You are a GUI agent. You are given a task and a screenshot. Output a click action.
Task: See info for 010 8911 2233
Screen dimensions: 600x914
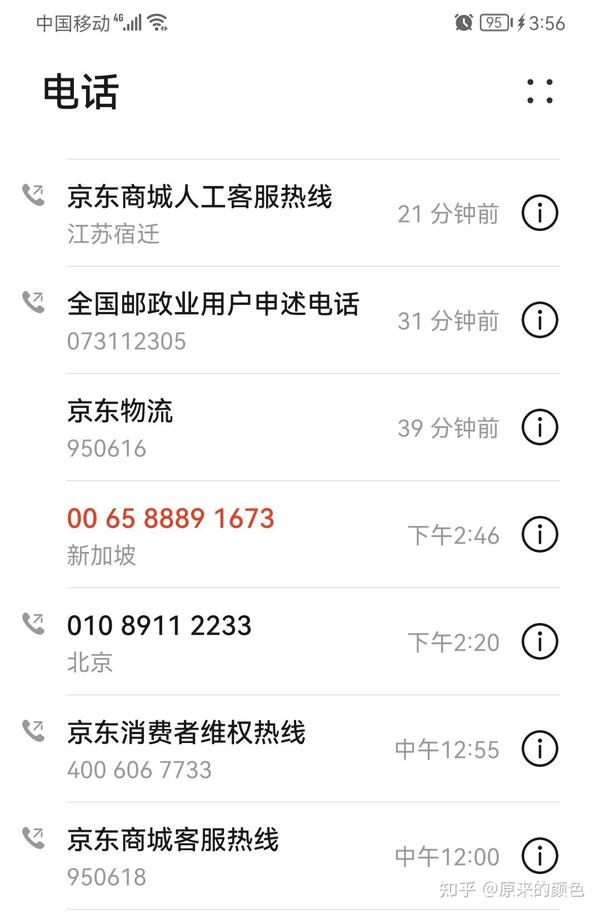click(540, 641)
